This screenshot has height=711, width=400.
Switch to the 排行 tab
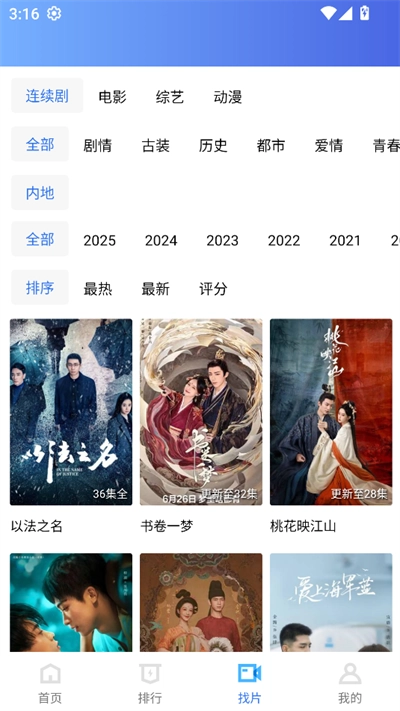(x=150, y=683)
